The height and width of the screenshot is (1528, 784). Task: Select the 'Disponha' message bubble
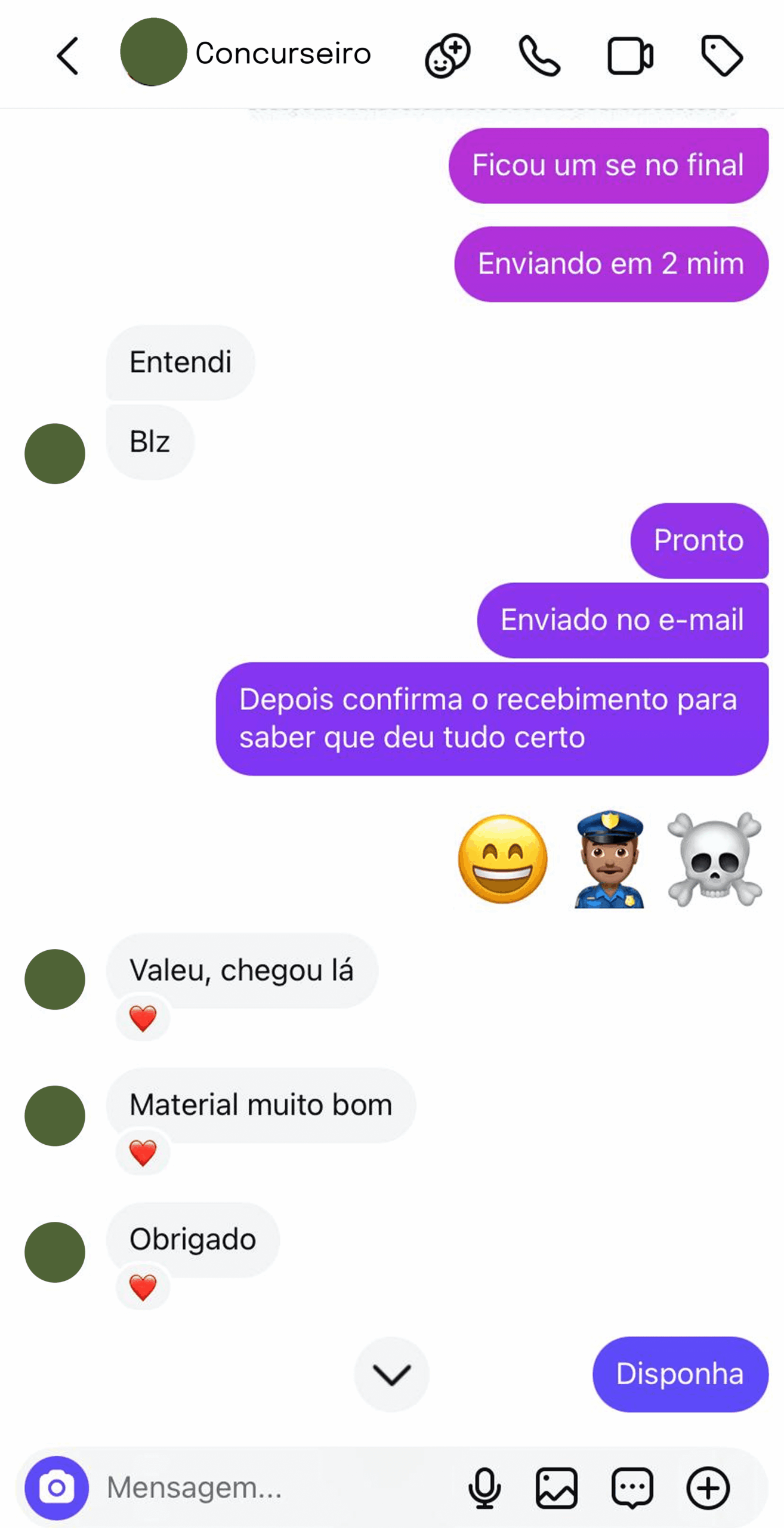pos(679,1374)
